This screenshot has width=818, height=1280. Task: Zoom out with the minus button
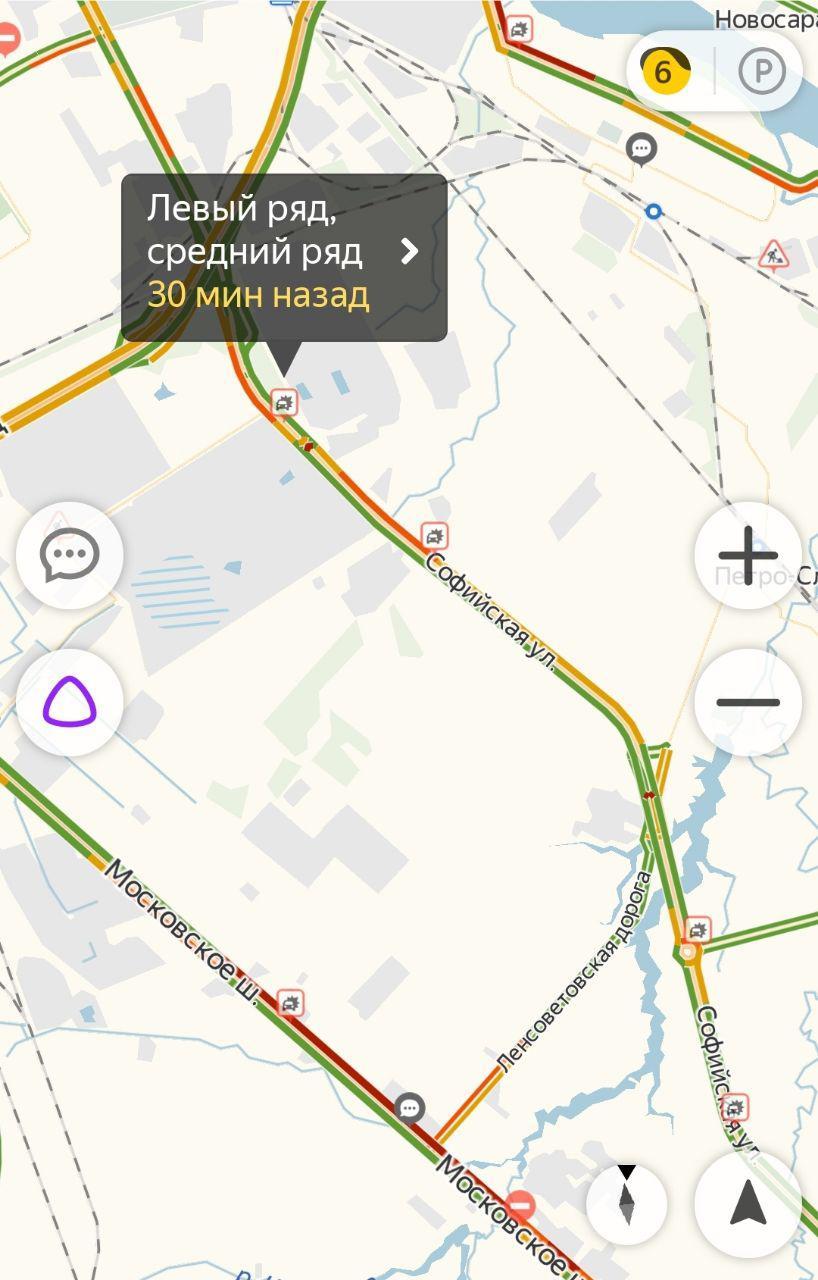pyautogui.click(x=748, y=702)
